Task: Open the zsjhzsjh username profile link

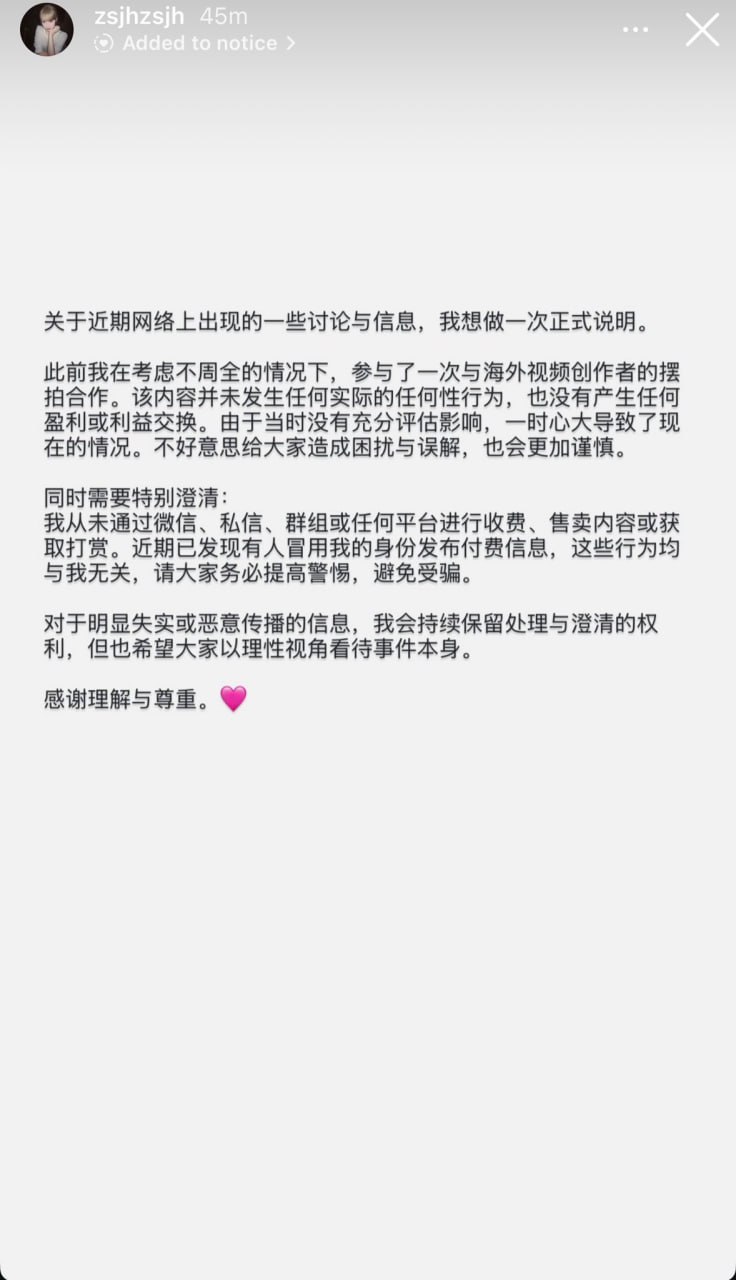Action: pyautogui.click(x=138, y=17)
